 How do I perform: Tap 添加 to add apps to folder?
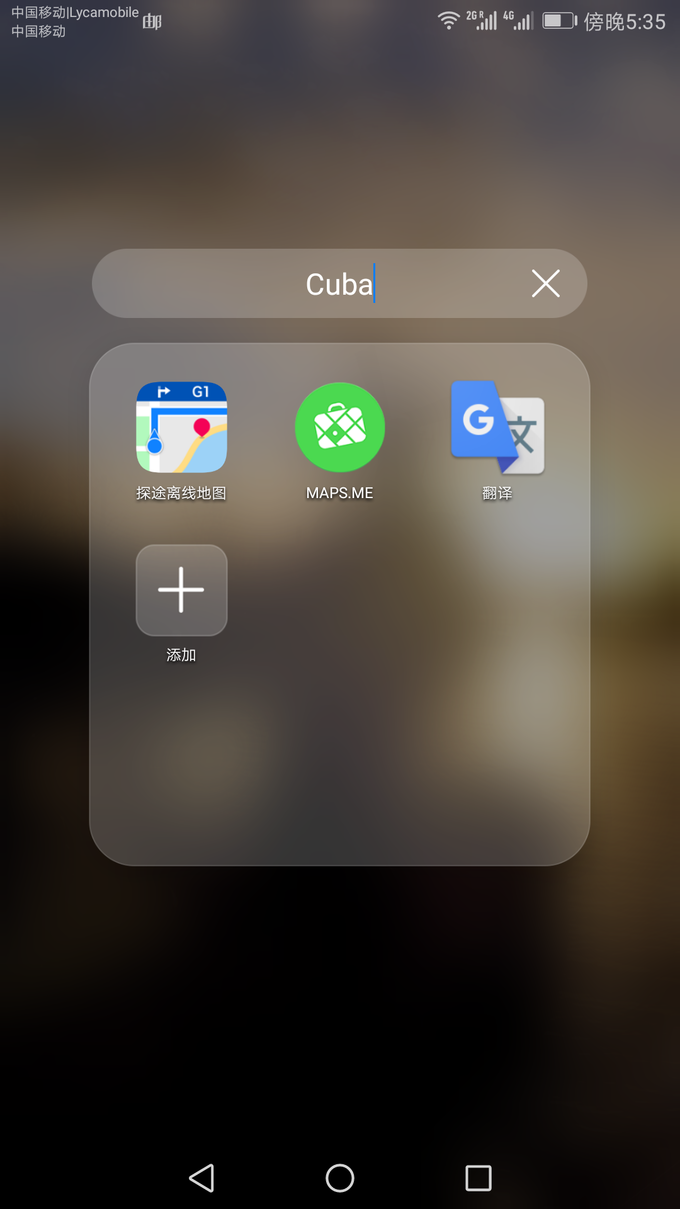tap(181, 590)
